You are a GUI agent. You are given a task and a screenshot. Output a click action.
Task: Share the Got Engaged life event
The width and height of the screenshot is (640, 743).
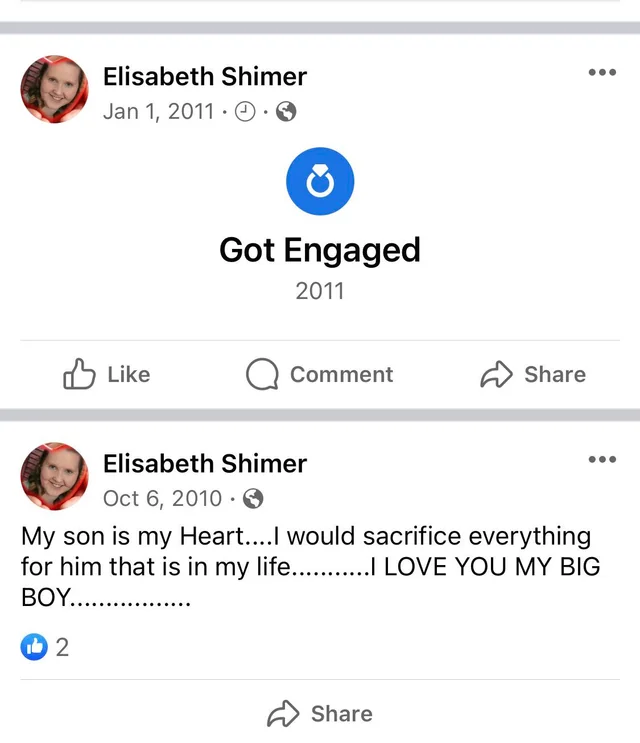[x=533, y=374]
